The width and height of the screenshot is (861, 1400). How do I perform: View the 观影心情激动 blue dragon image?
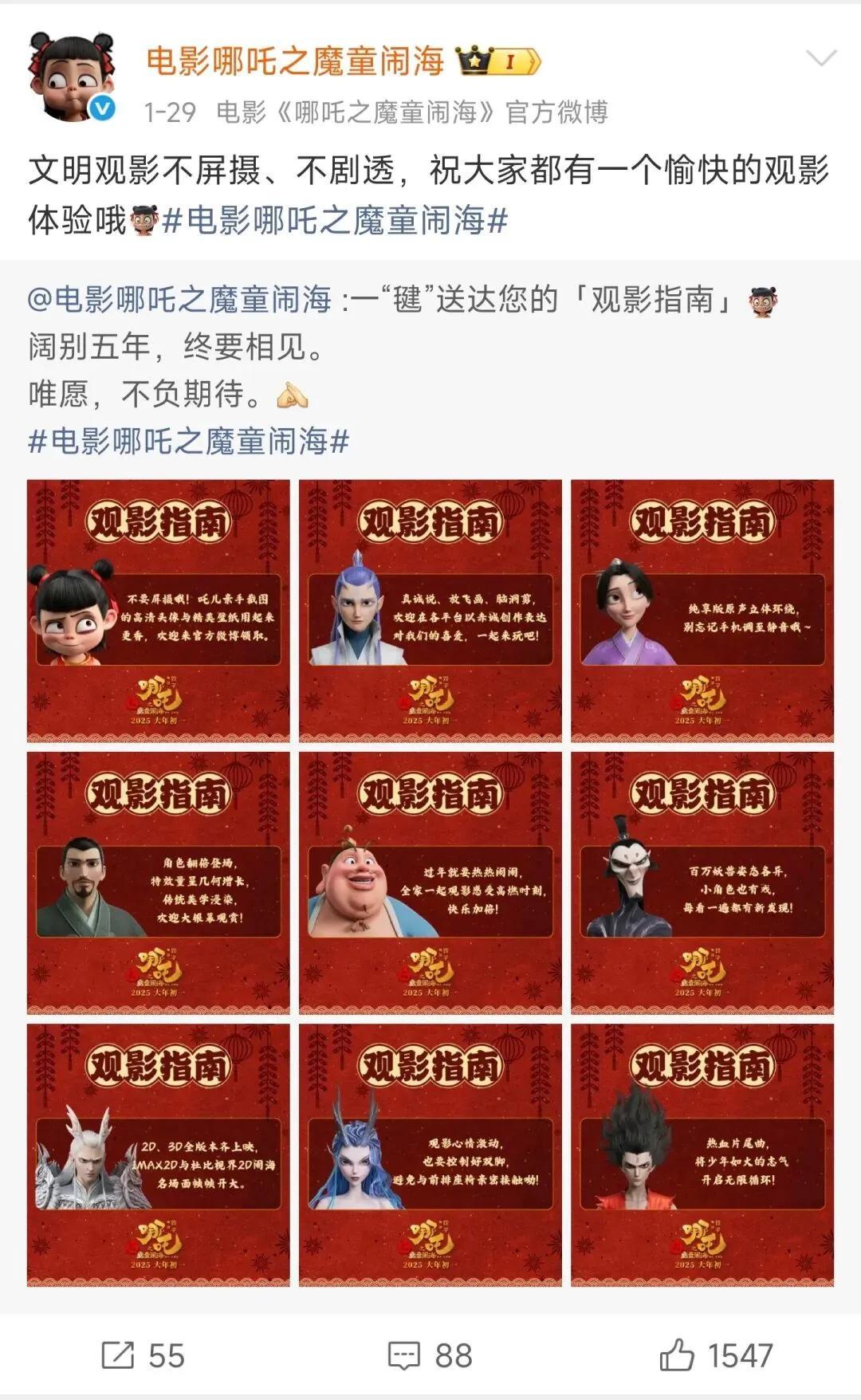431,1154
